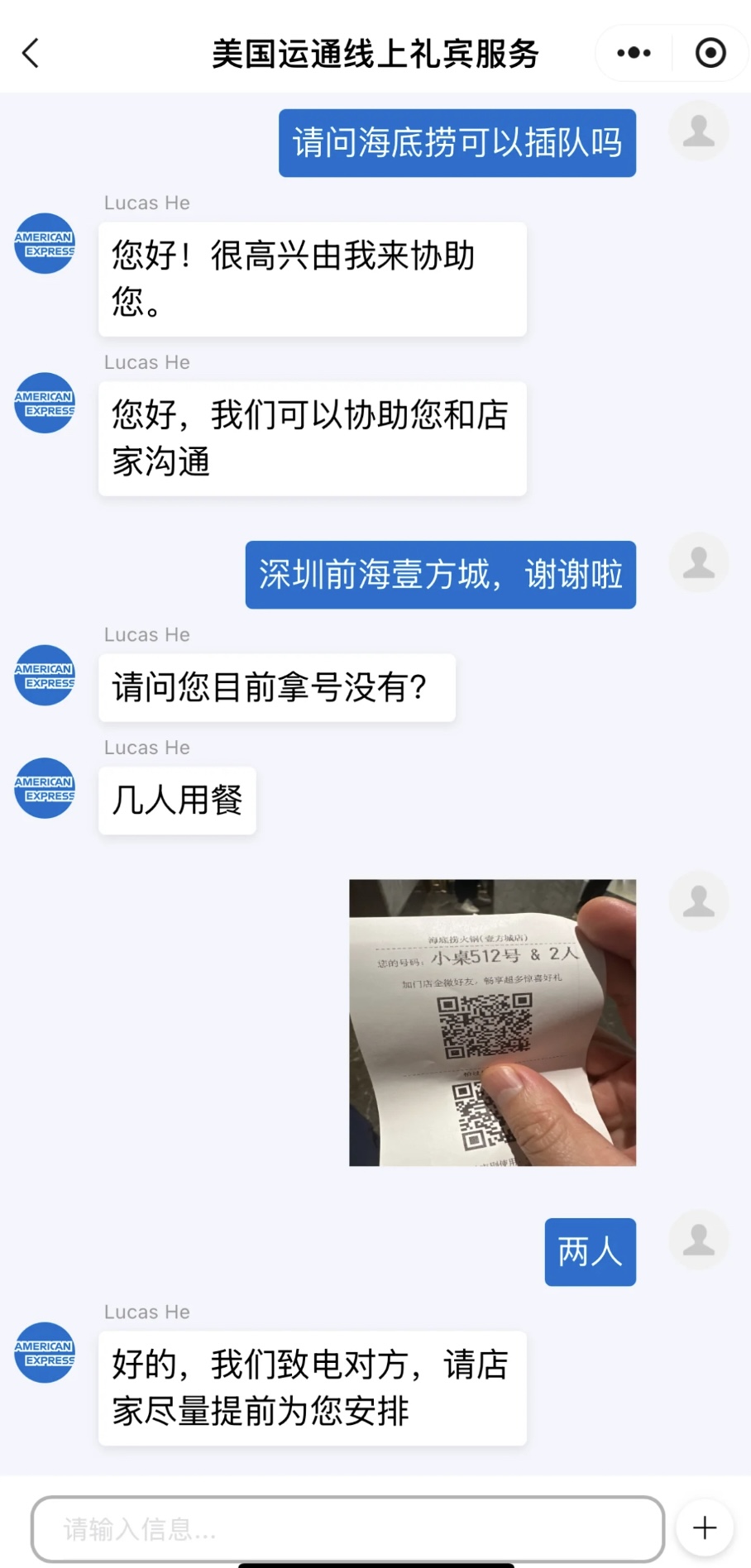Open the sent queue ticket photo
Screen dimensions: 751x1568
(492, 1022)
